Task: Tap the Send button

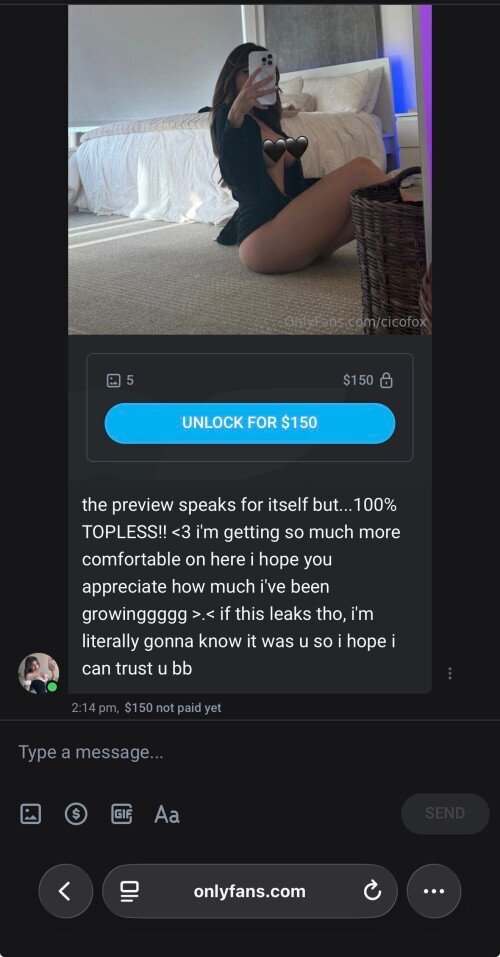Action: click(x=445, y=813)
